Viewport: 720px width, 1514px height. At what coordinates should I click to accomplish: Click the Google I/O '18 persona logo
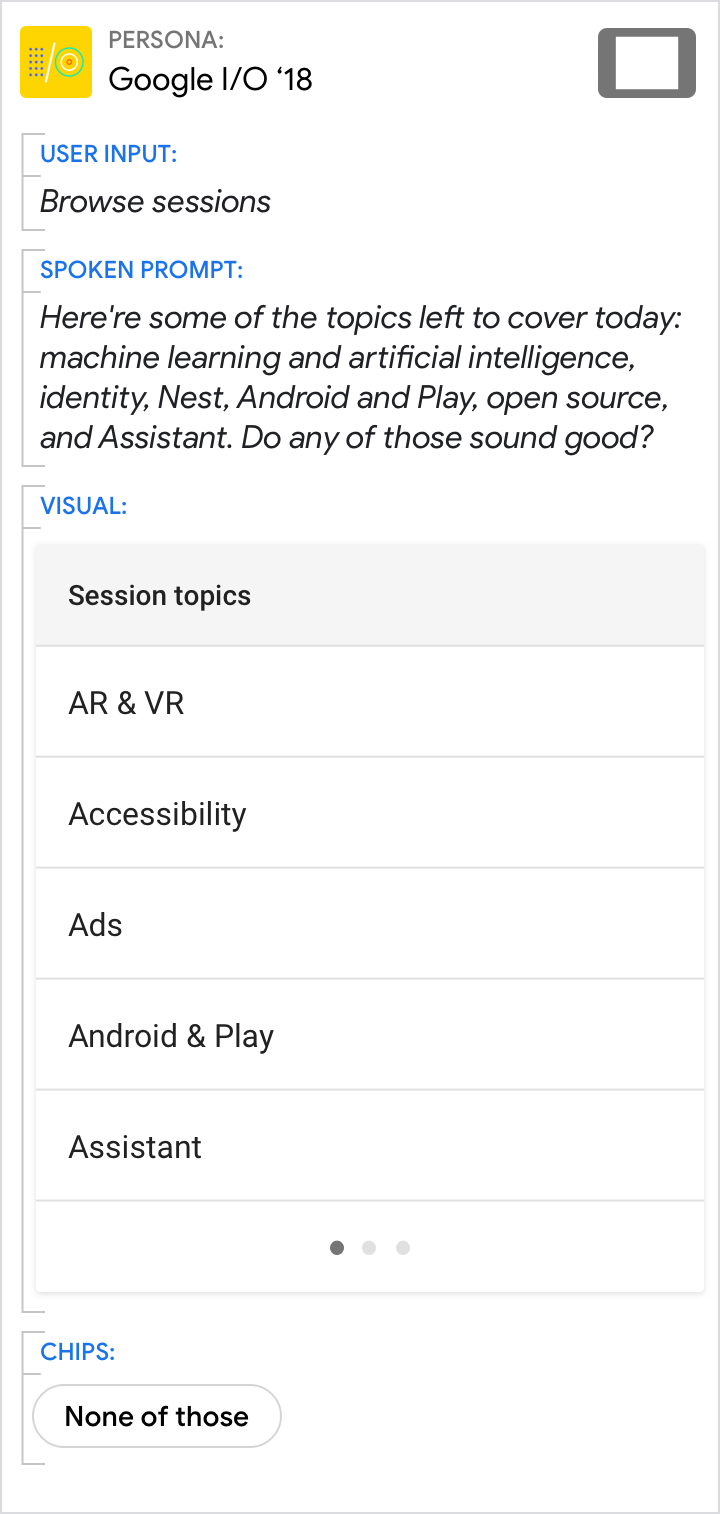pyautogui.click(x=55, y=61)
